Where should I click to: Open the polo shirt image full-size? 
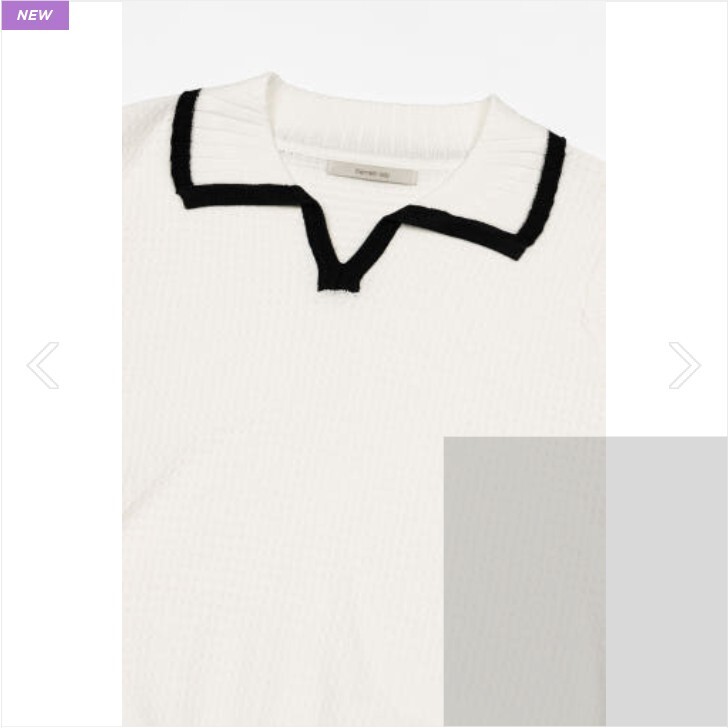click(364, 364)
